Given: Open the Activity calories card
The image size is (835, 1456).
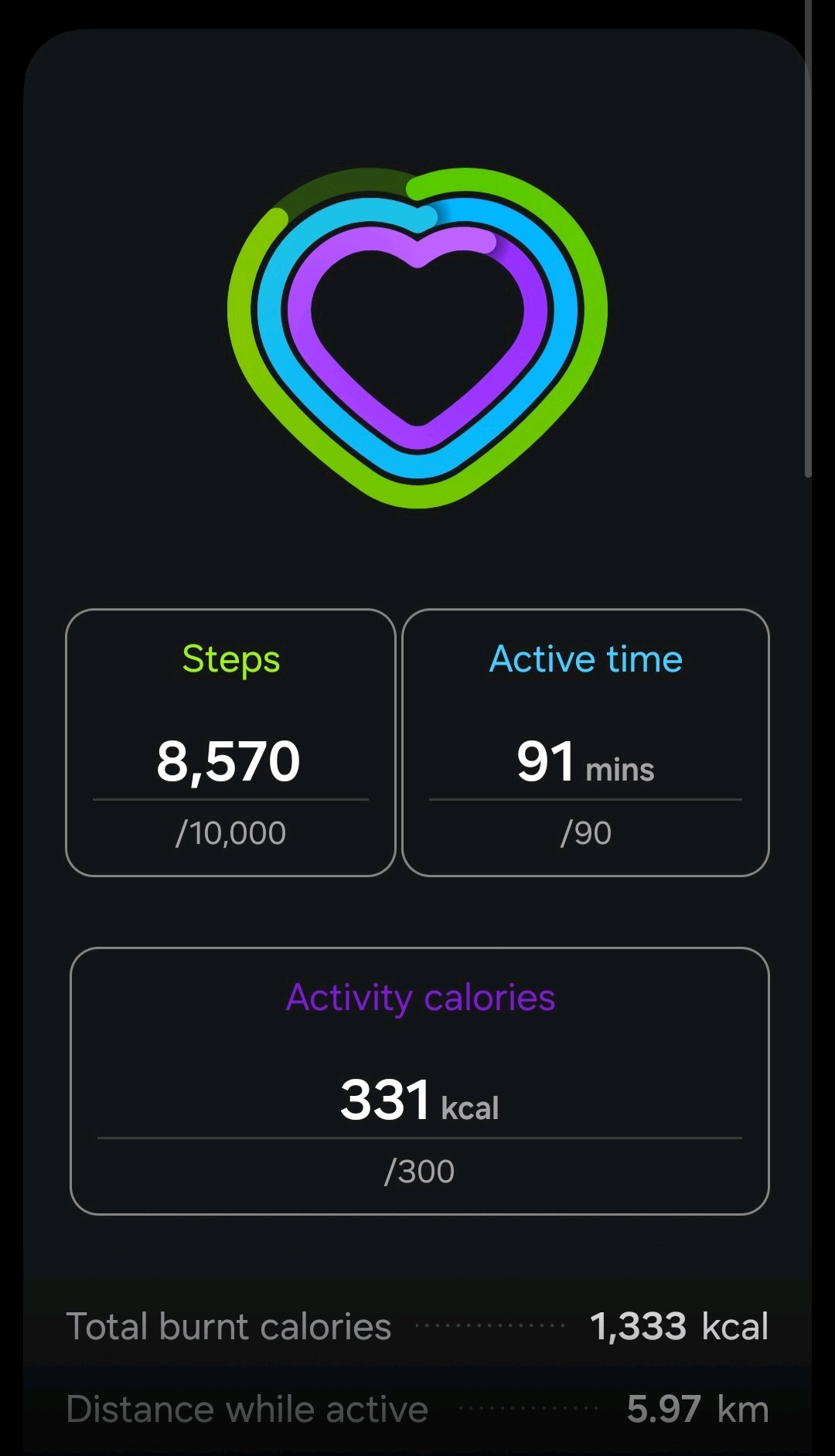Looking at the screenshot, I should (x=419, y=1081).
